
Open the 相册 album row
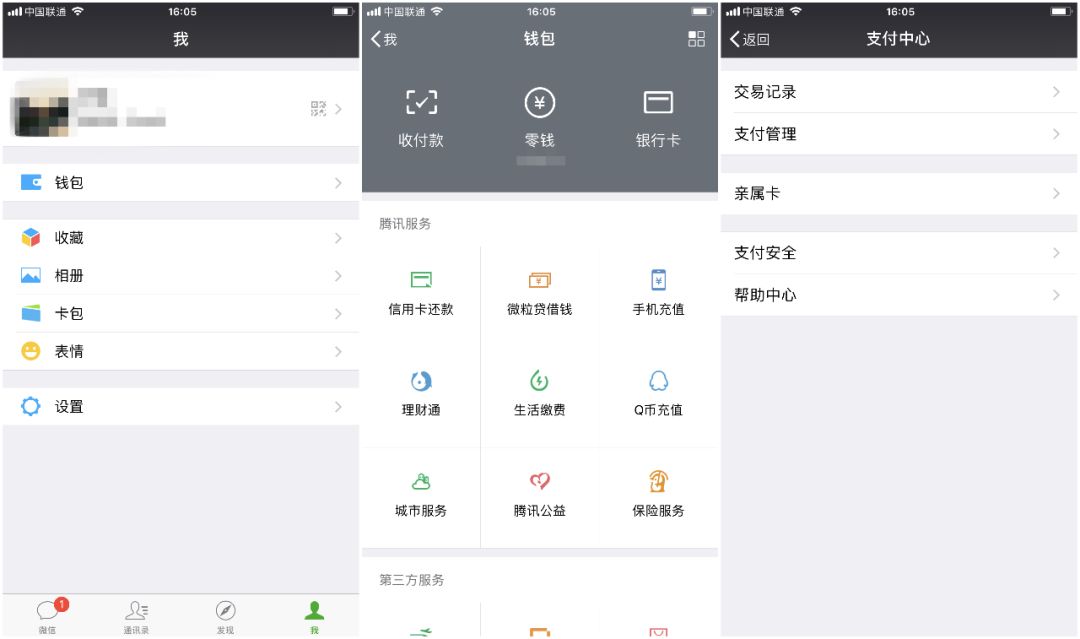coord(180,276)
